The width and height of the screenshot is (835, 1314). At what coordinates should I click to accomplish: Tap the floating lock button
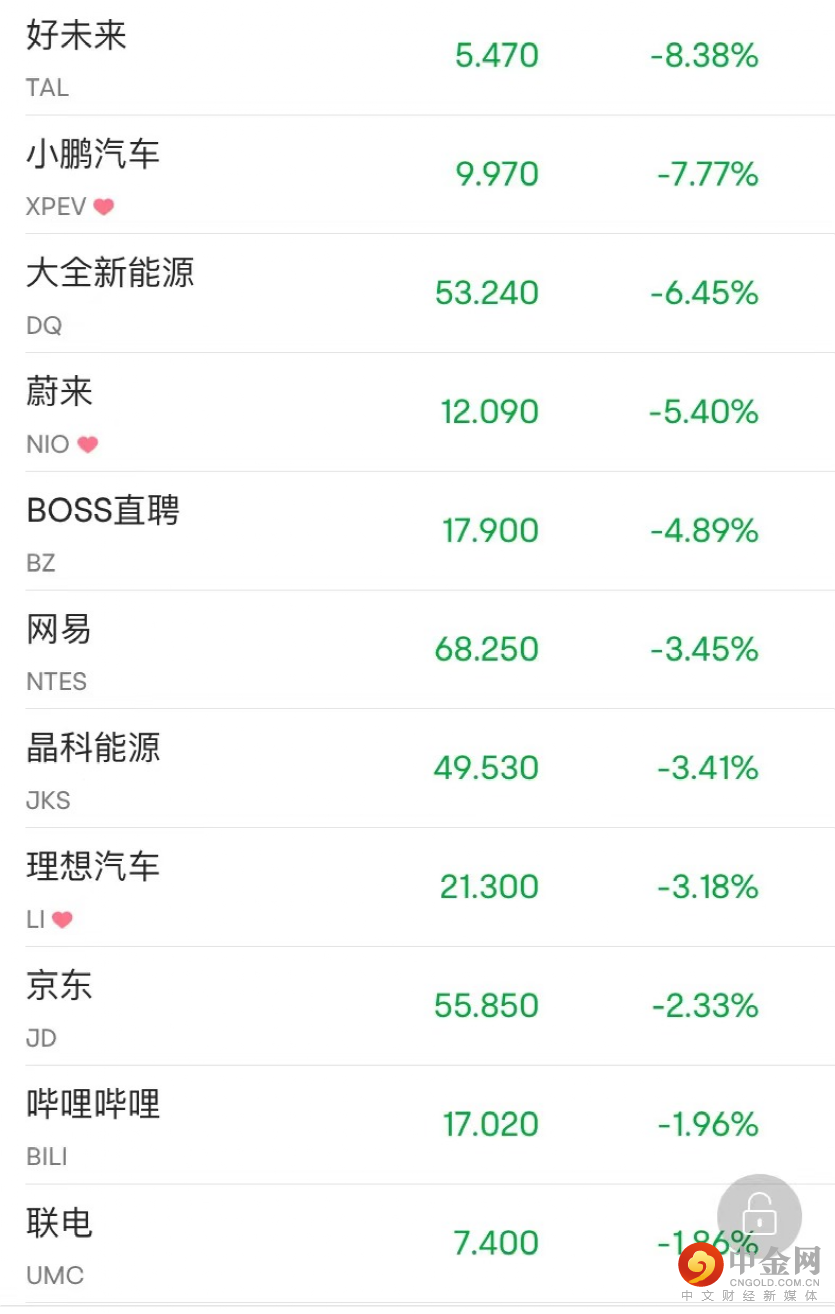tap(759, 1215)
